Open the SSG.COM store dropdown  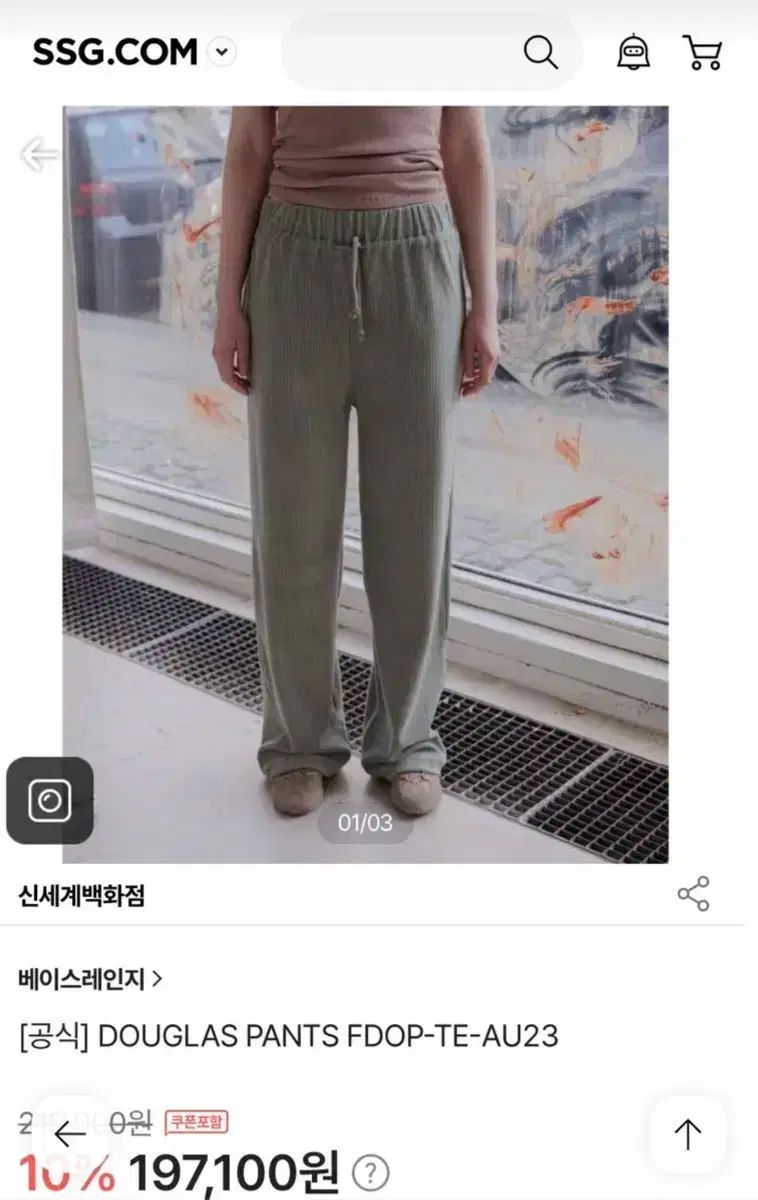222,52
